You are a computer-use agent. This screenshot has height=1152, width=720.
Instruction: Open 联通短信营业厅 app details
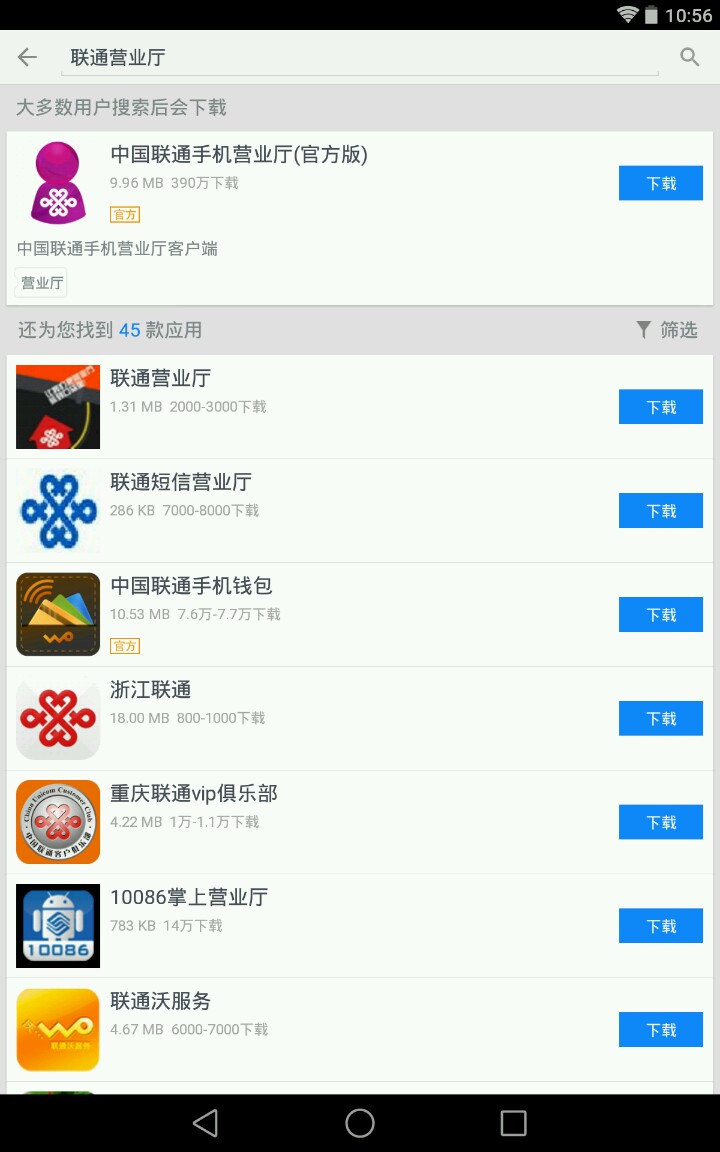coord(300,495)
